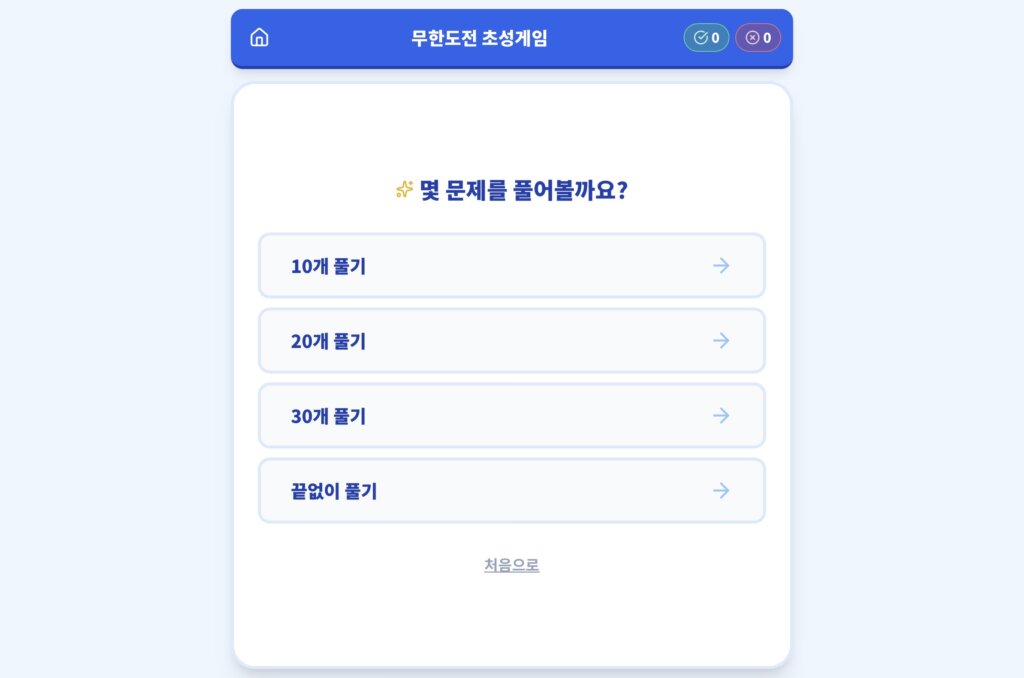This screenshot has height=678, width=1024.
Task: Choose 20개 풀기
Action: [511, 341]
